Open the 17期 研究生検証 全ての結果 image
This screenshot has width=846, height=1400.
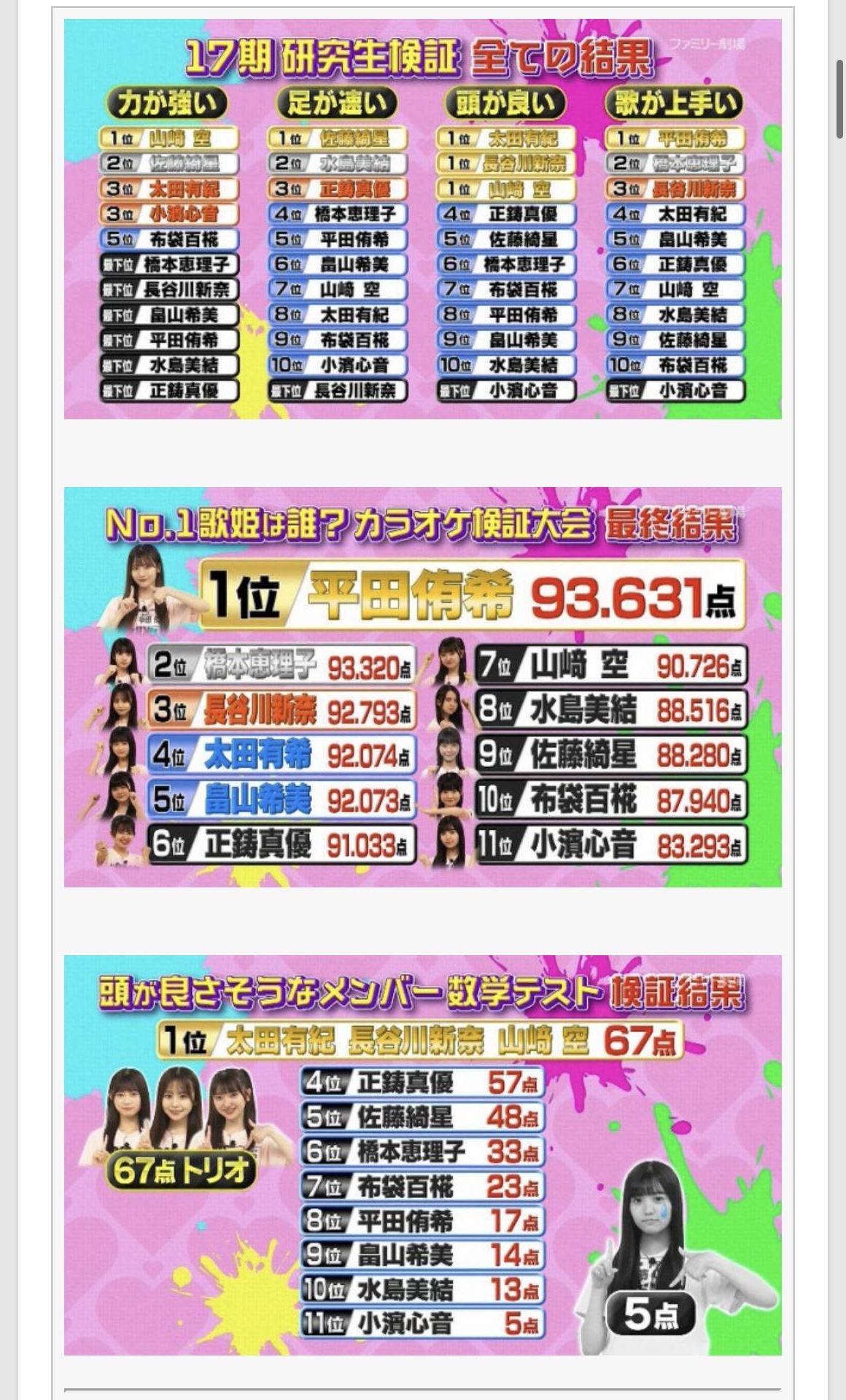[422, 219]
